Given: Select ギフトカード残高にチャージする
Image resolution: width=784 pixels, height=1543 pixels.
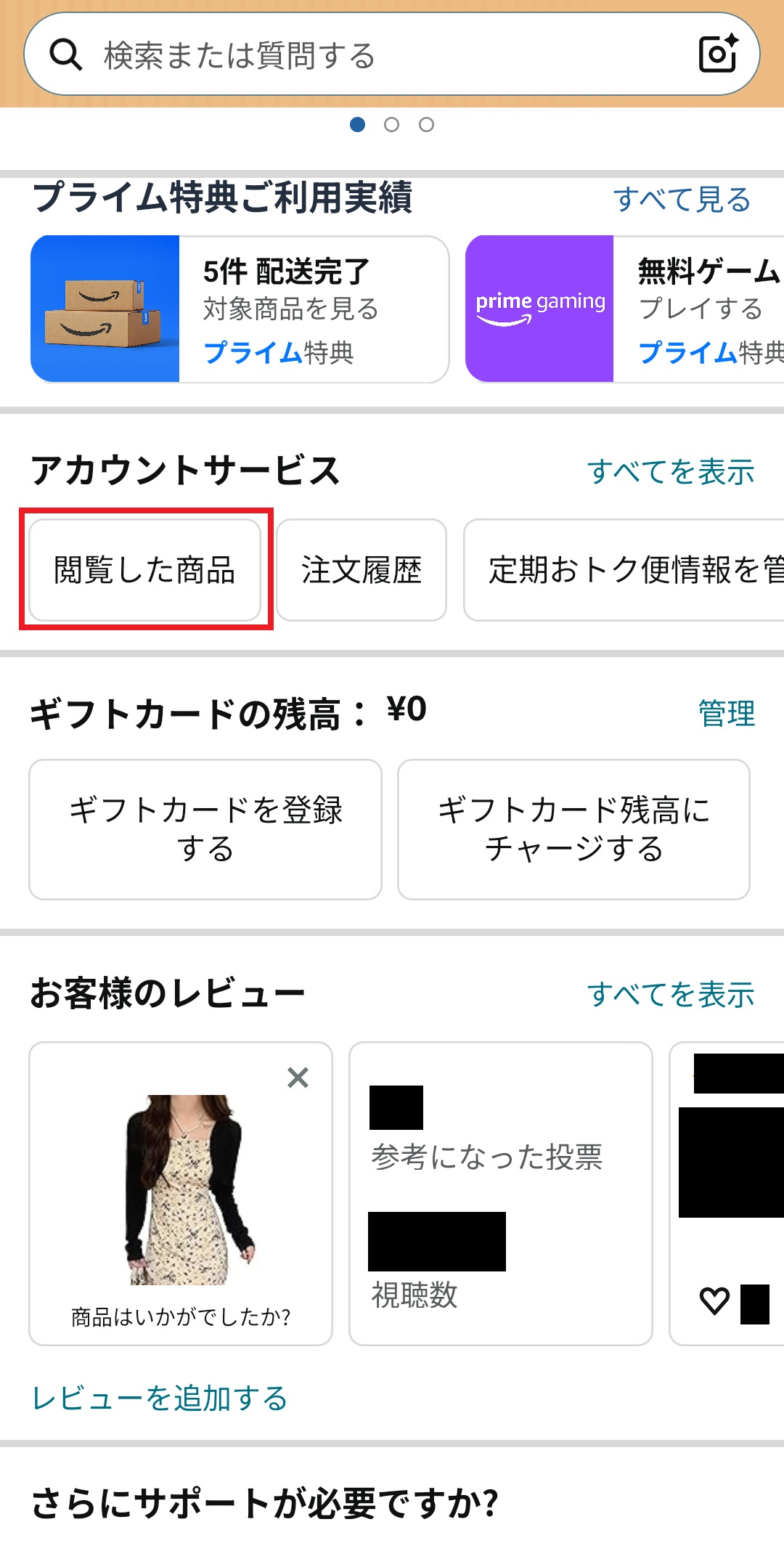Looking at the screenshot, I should click(x=573, y=829).
